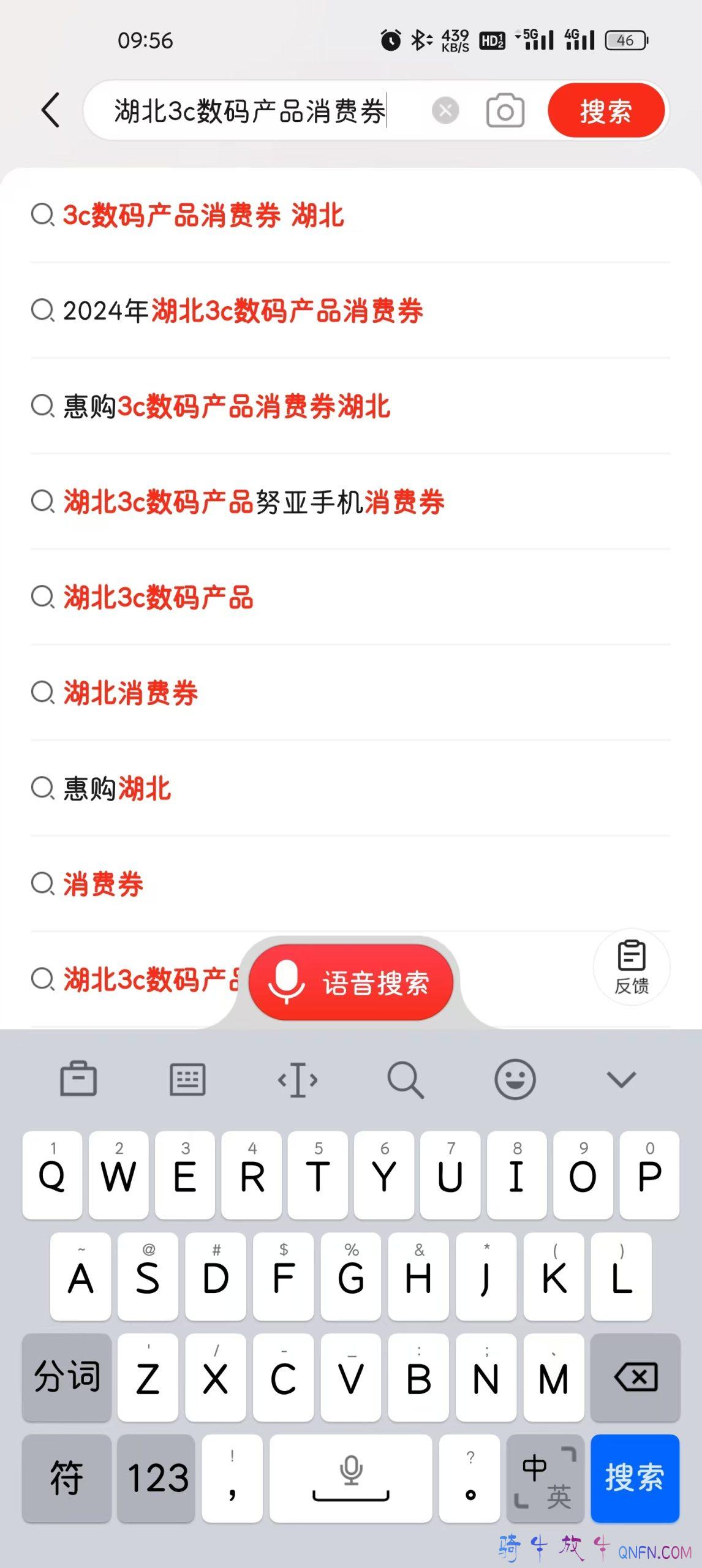Tap the red 搜索 button in search bar

(x=605, y=111)
